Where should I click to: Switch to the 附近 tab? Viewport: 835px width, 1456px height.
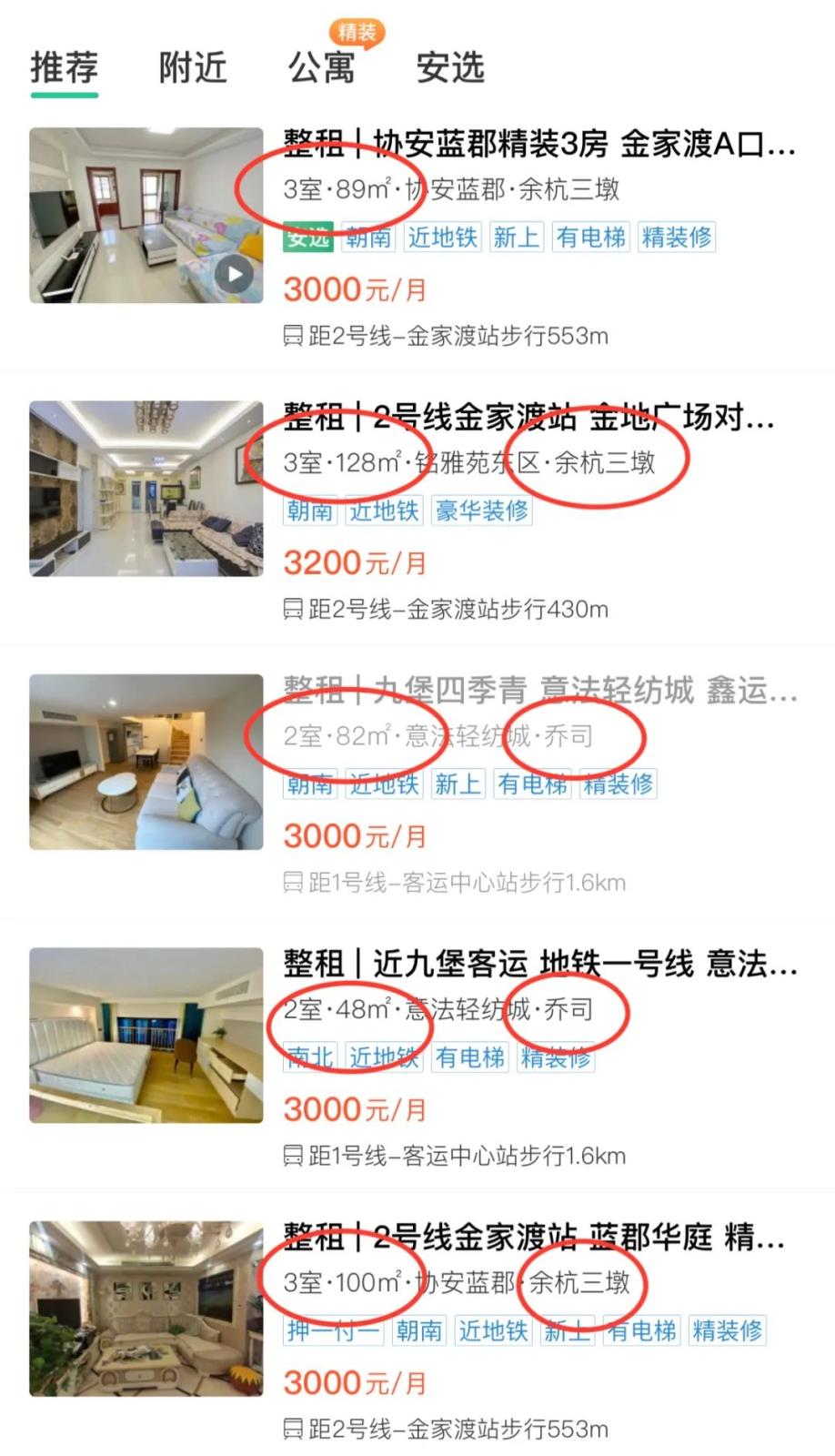click(x=192, y=68)
